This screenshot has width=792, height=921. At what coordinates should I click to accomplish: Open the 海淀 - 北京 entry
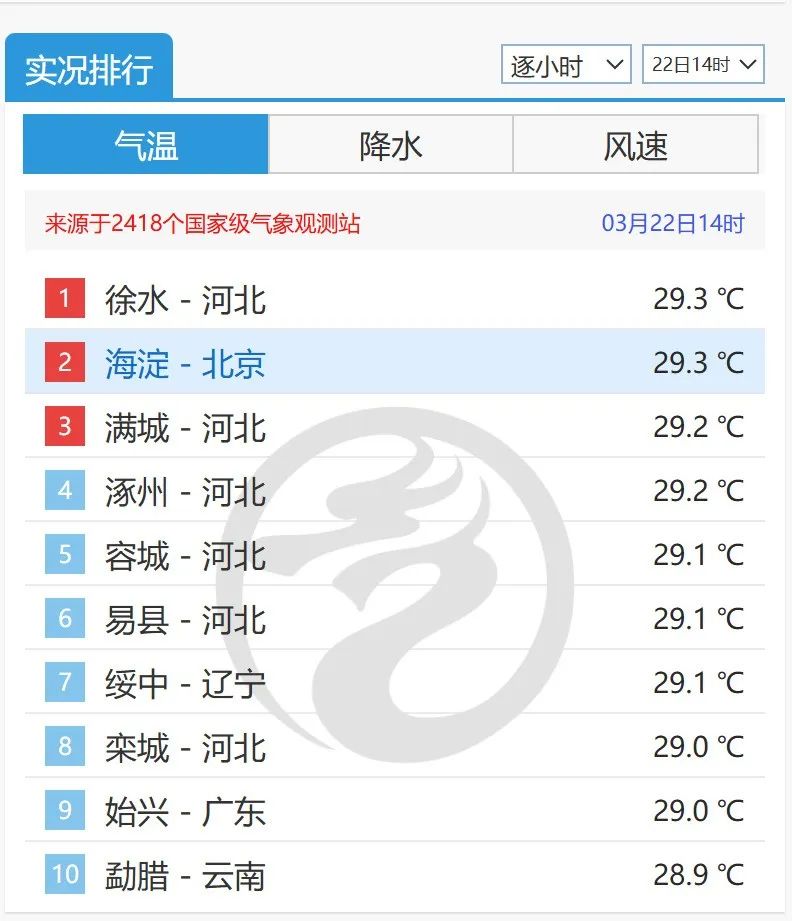[186, 363]
